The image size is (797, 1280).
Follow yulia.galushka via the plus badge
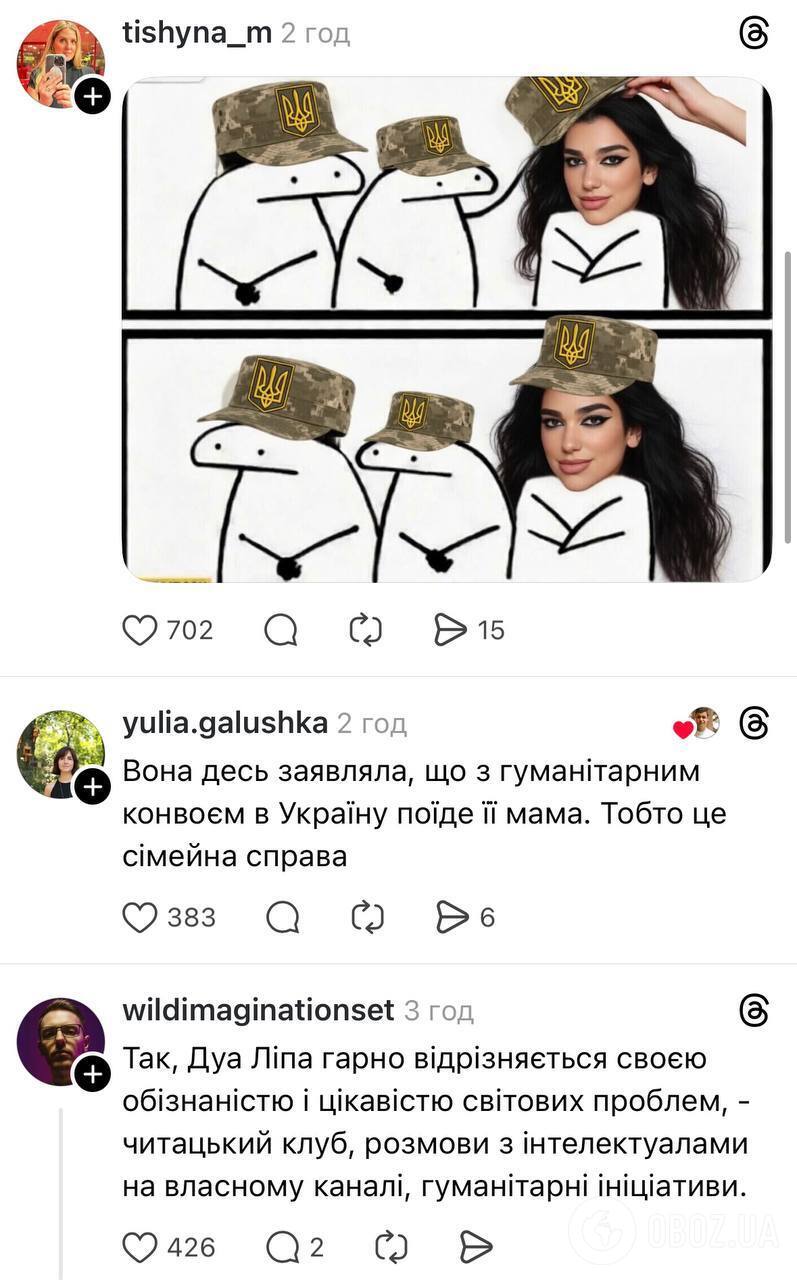click(x=93, y=787)
